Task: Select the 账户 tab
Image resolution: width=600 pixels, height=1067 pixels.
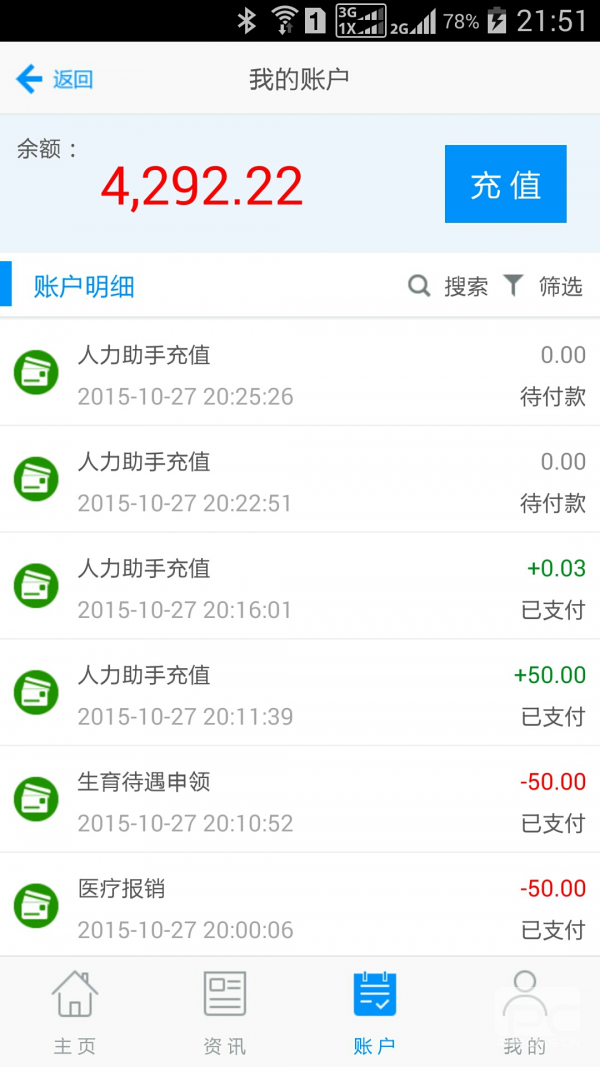Action: pos(375,1013)
